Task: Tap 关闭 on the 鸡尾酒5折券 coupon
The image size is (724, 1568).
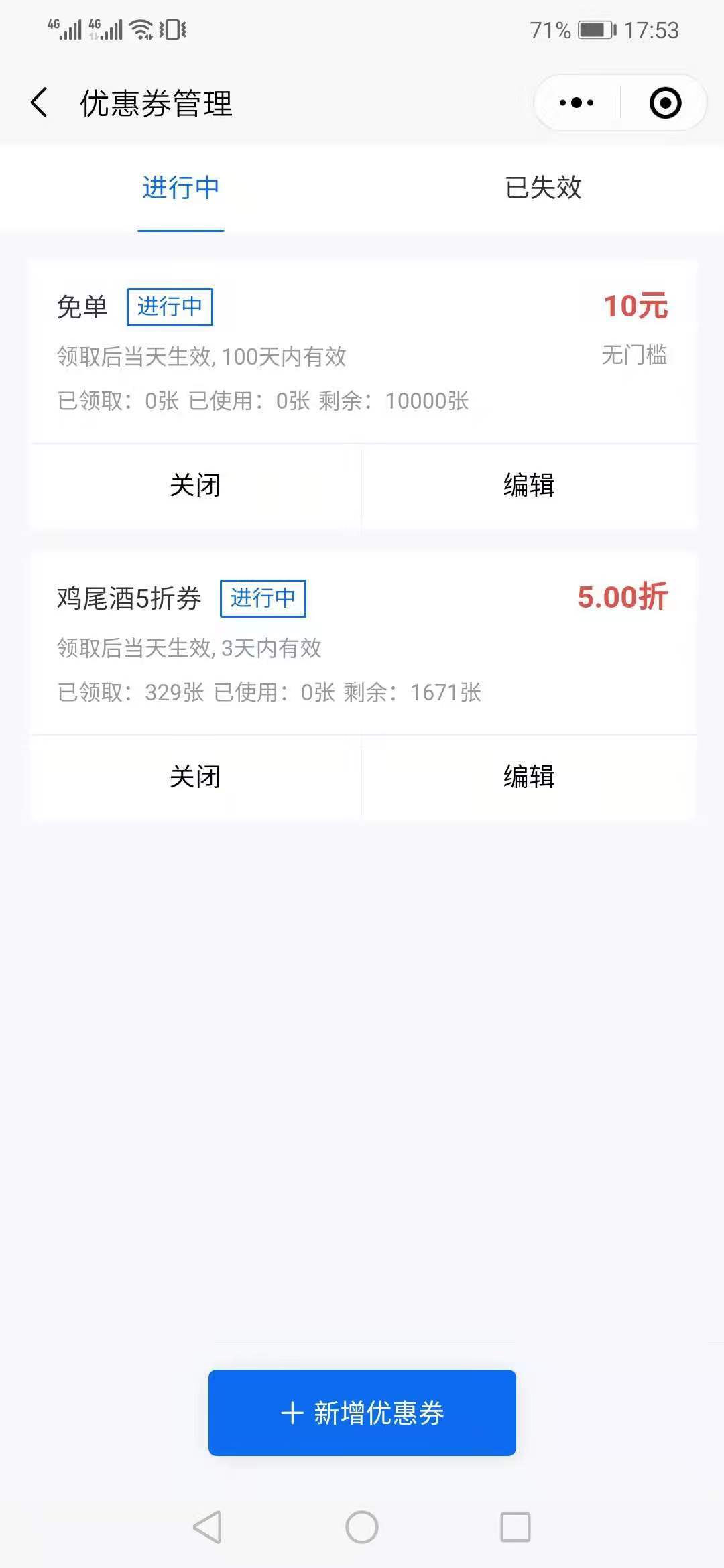Action: click(195, 777)
